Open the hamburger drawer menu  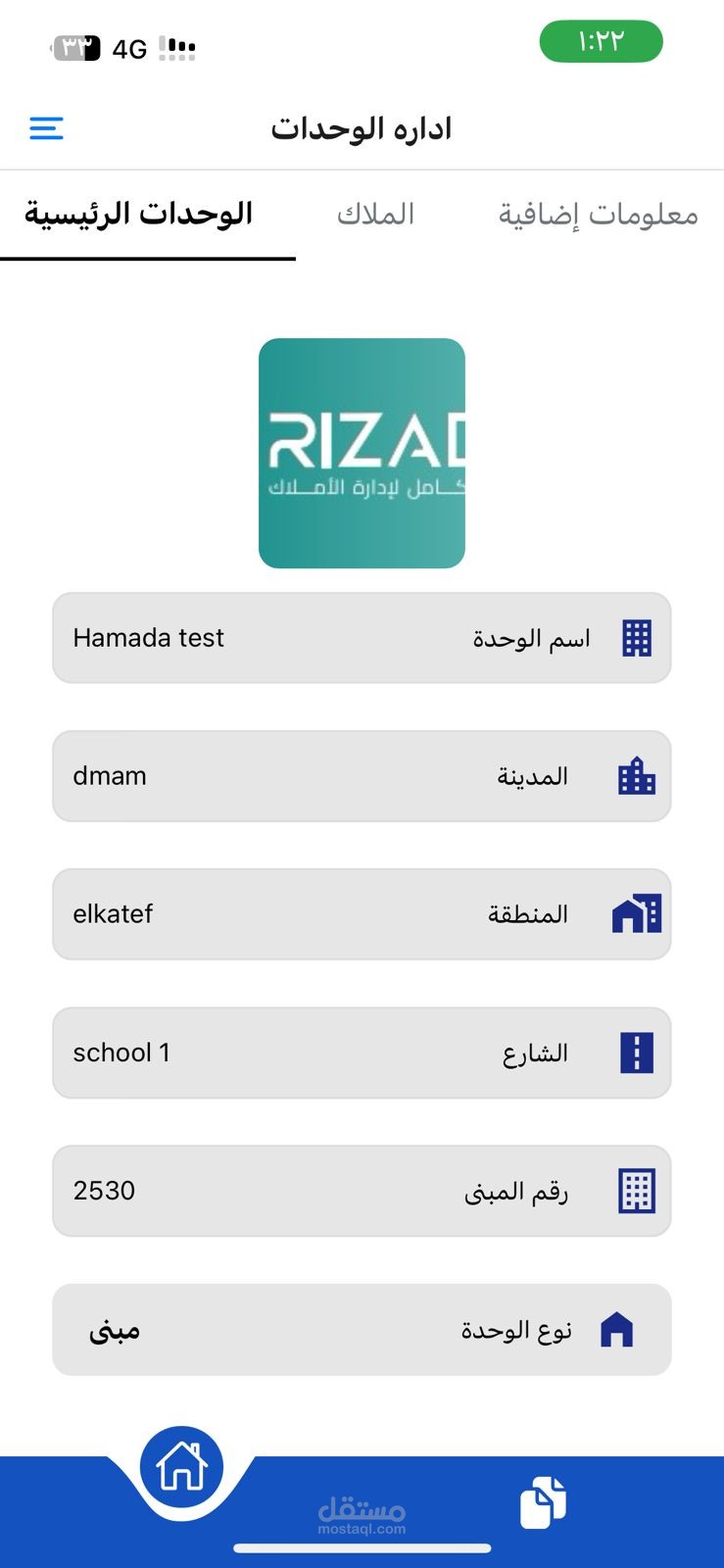(46, 128)
